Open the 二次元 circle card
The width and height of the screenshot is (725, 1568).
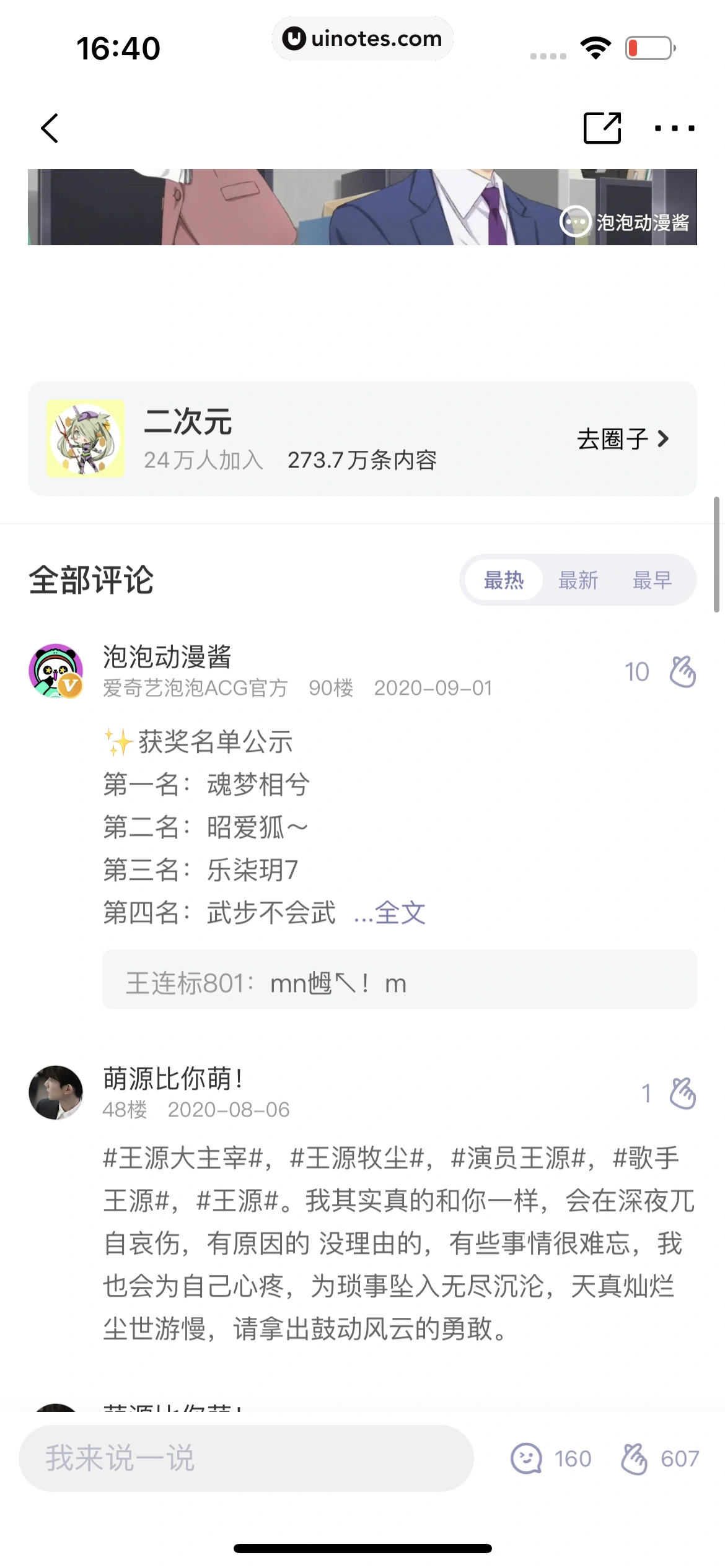click(x=362, y=438)
